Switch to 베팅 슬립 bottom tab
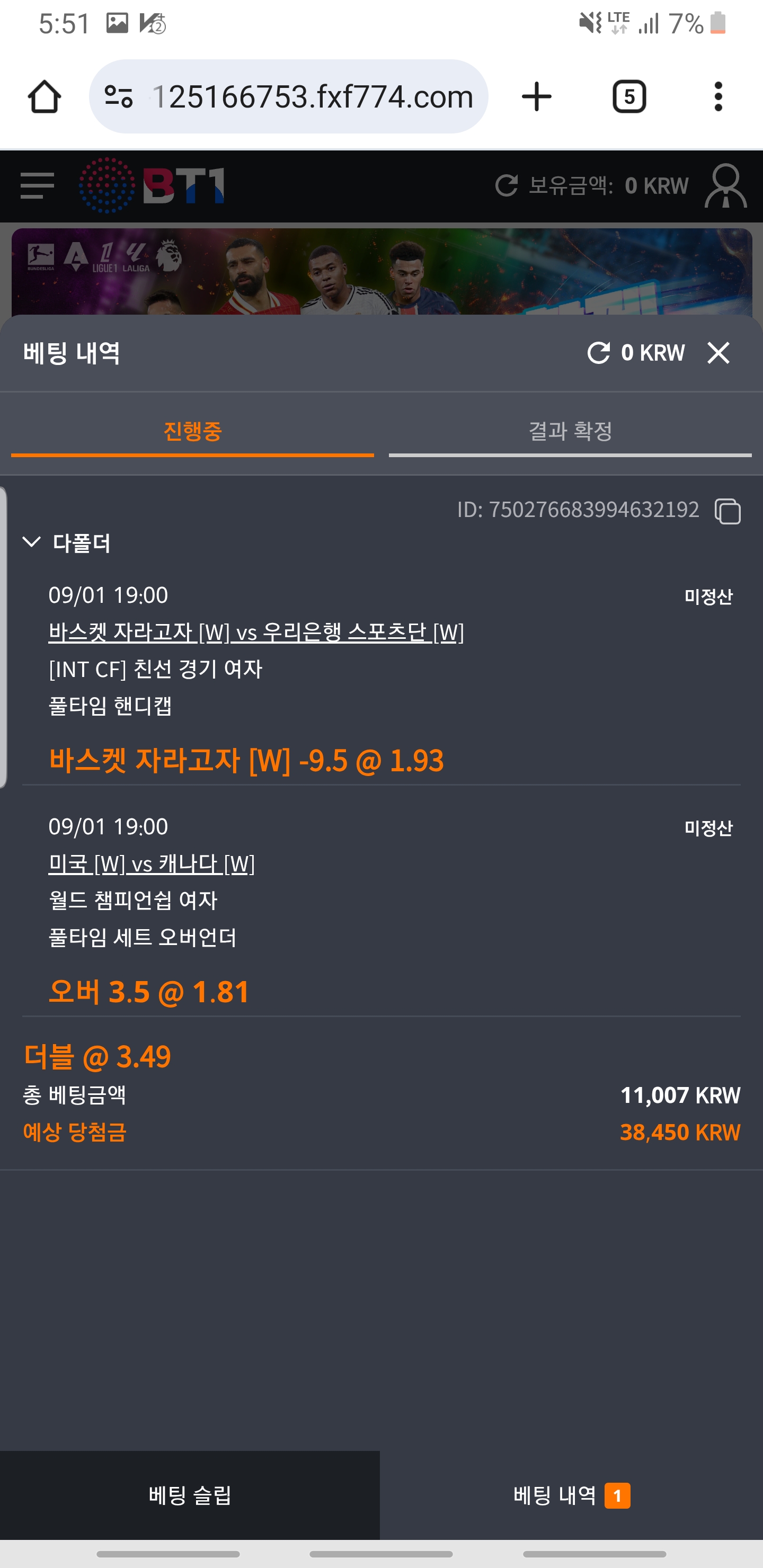 click(189, 1495)
